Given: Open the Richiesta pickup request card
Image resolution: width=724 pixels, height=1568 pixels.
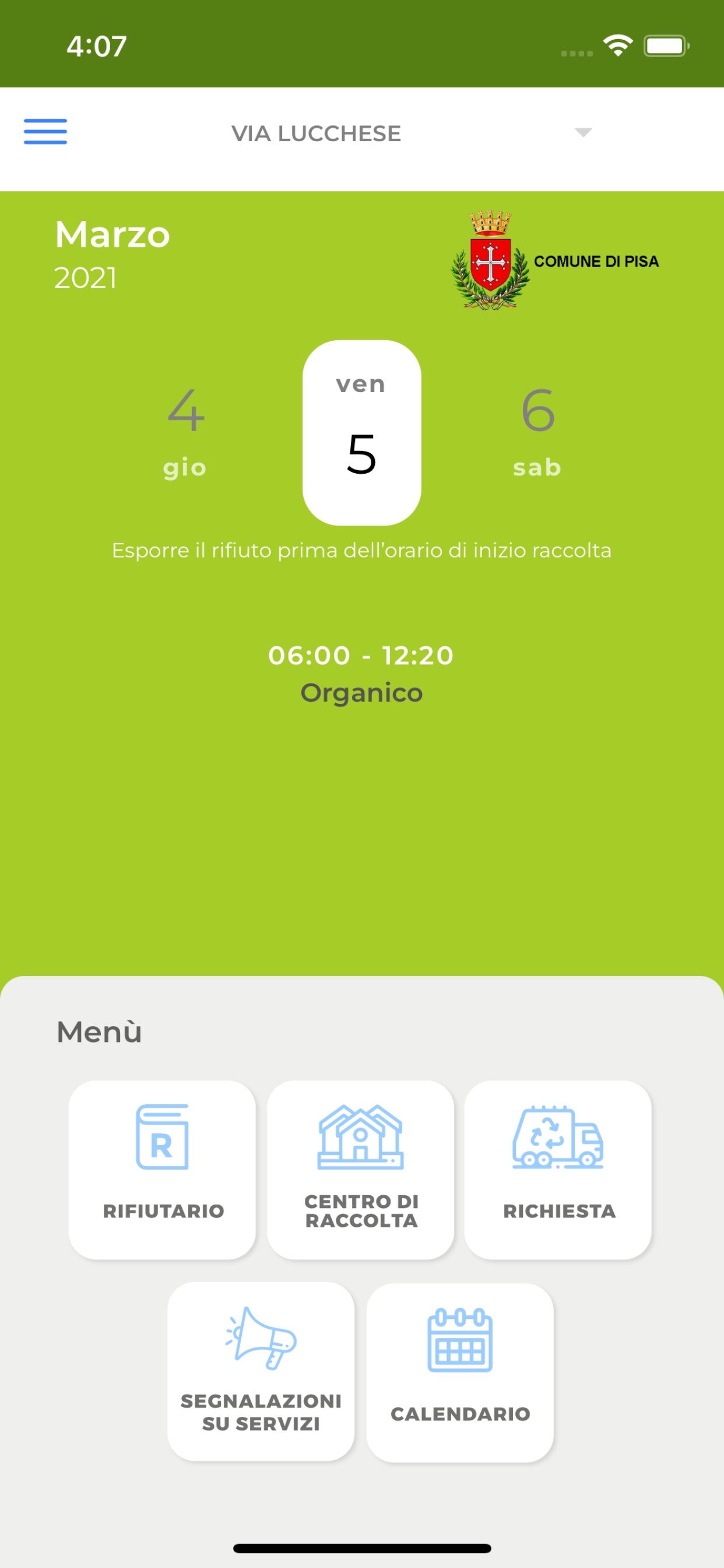Looking at the screenshot, I should pos(558,1170).
